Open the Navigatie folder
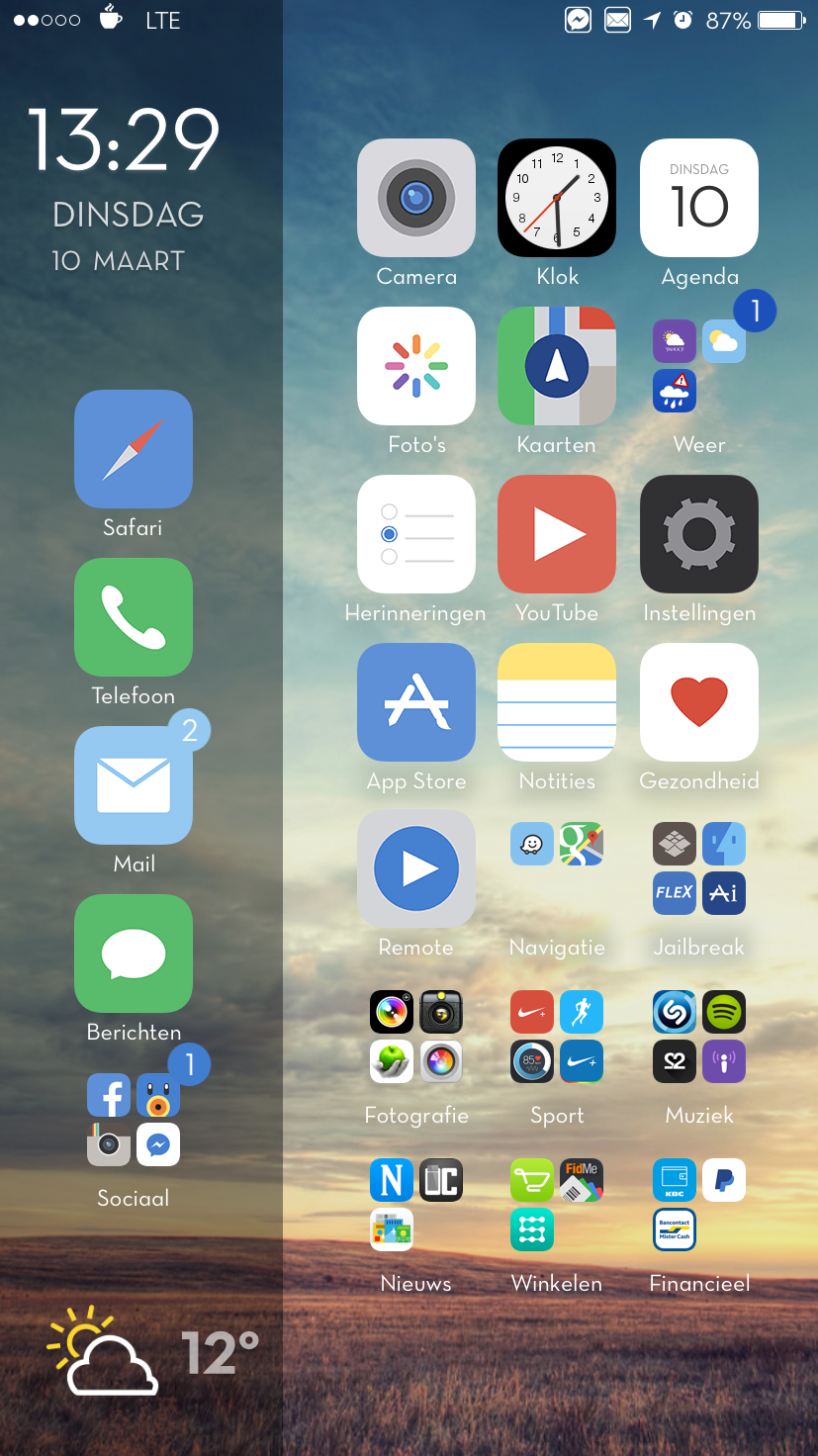The height and width of the screenshot is (1456, 818). point(557,868)
